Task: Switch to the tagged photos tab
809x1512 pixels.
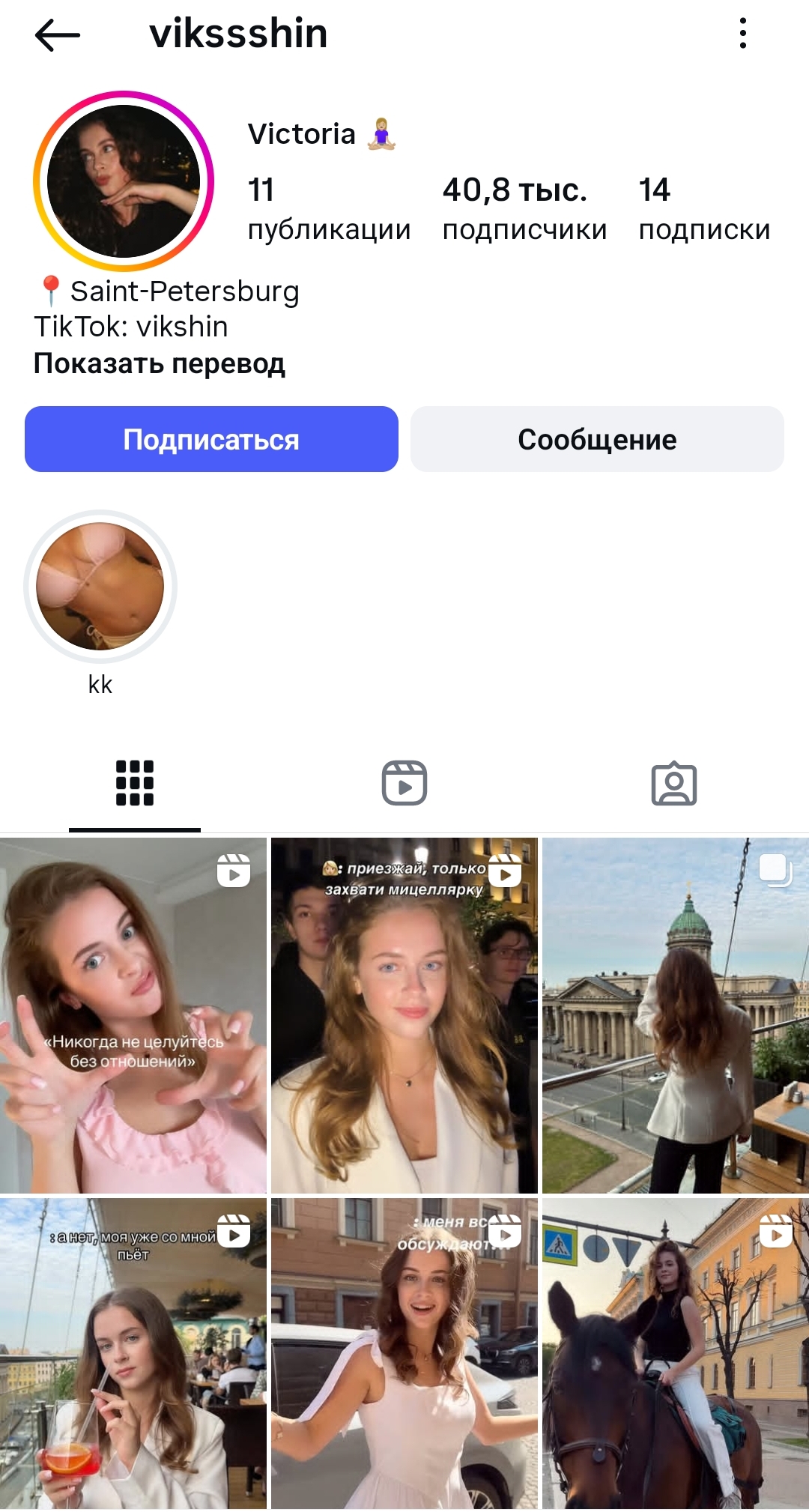Action: click(674, 783)
